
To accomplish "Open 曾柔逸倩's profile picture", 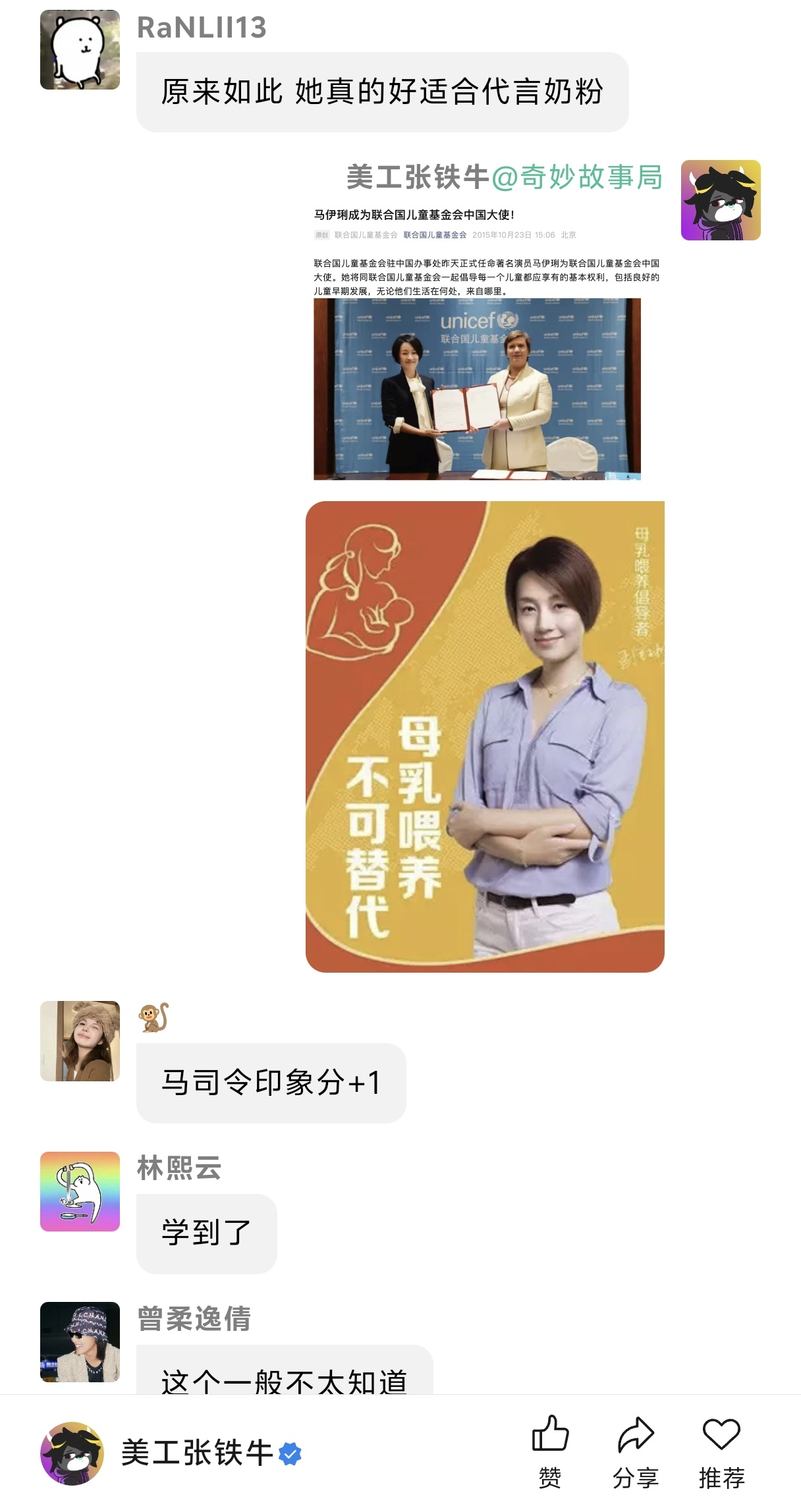I will point(80,1341).
